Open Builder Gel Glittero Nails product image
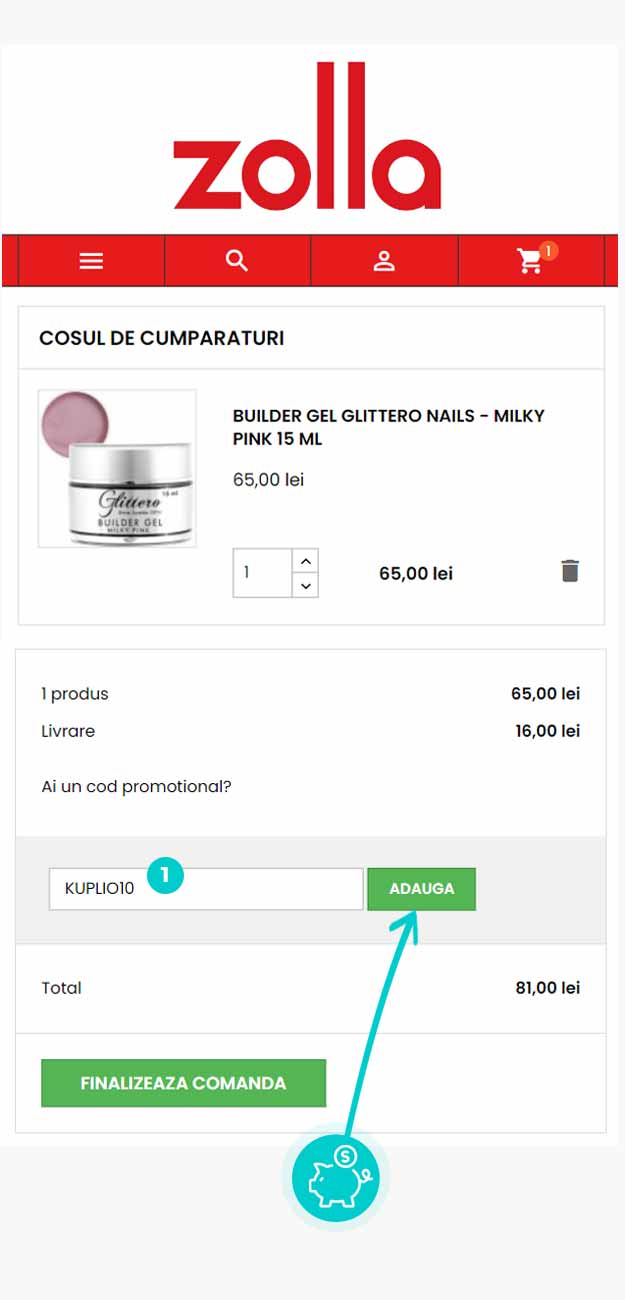 coord(117,468)
